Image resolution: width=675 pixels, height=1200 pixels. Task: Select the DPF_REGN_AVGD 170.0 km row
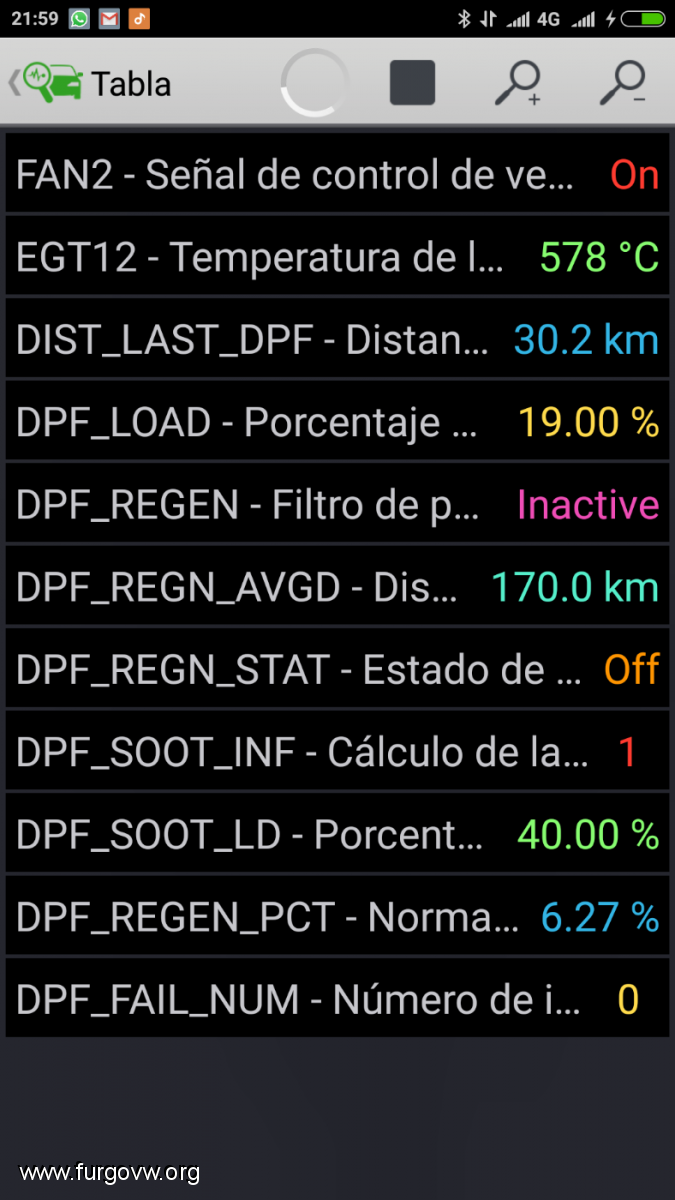337,586
